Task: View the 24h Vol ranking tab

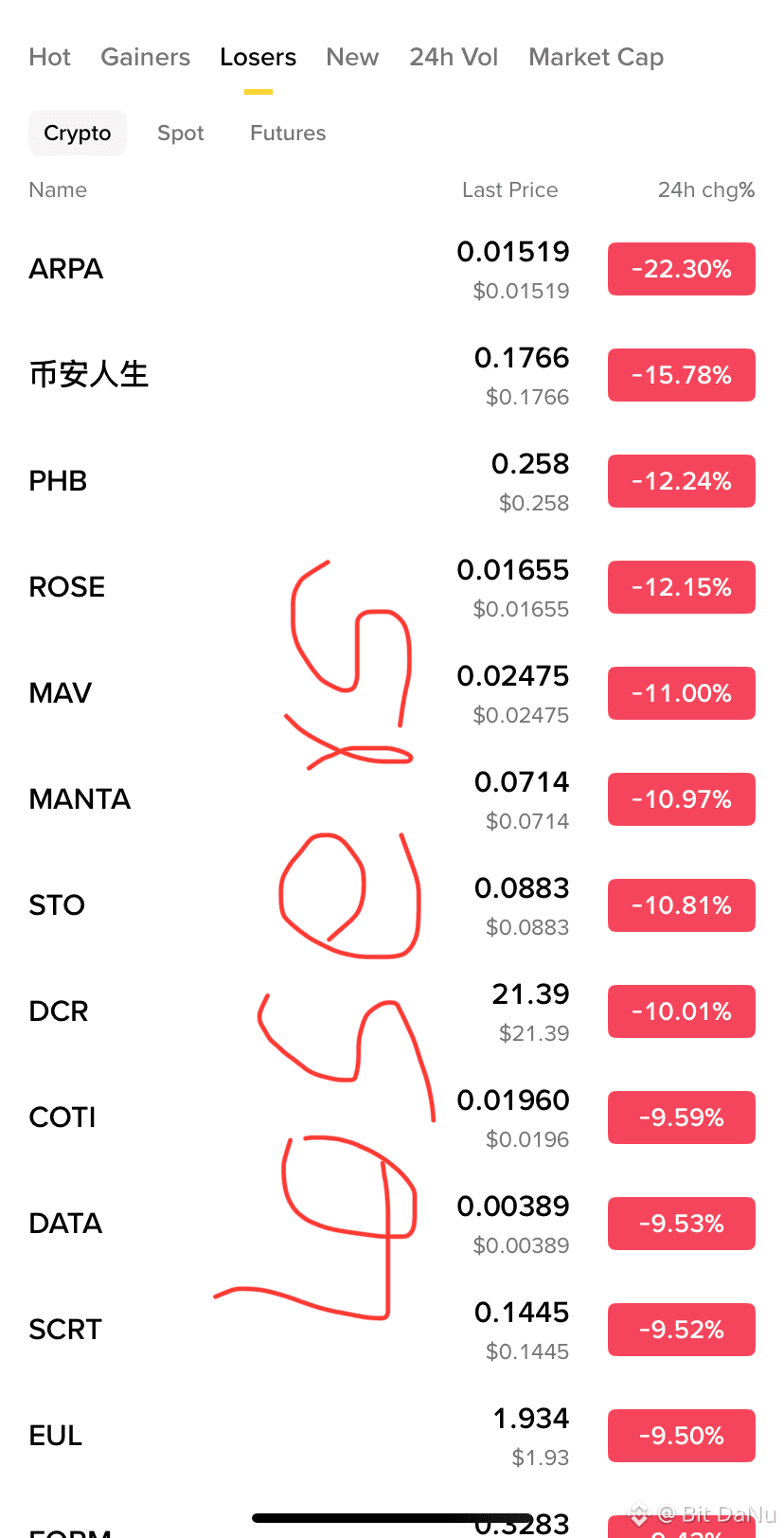Action: (x=454, y=57)
